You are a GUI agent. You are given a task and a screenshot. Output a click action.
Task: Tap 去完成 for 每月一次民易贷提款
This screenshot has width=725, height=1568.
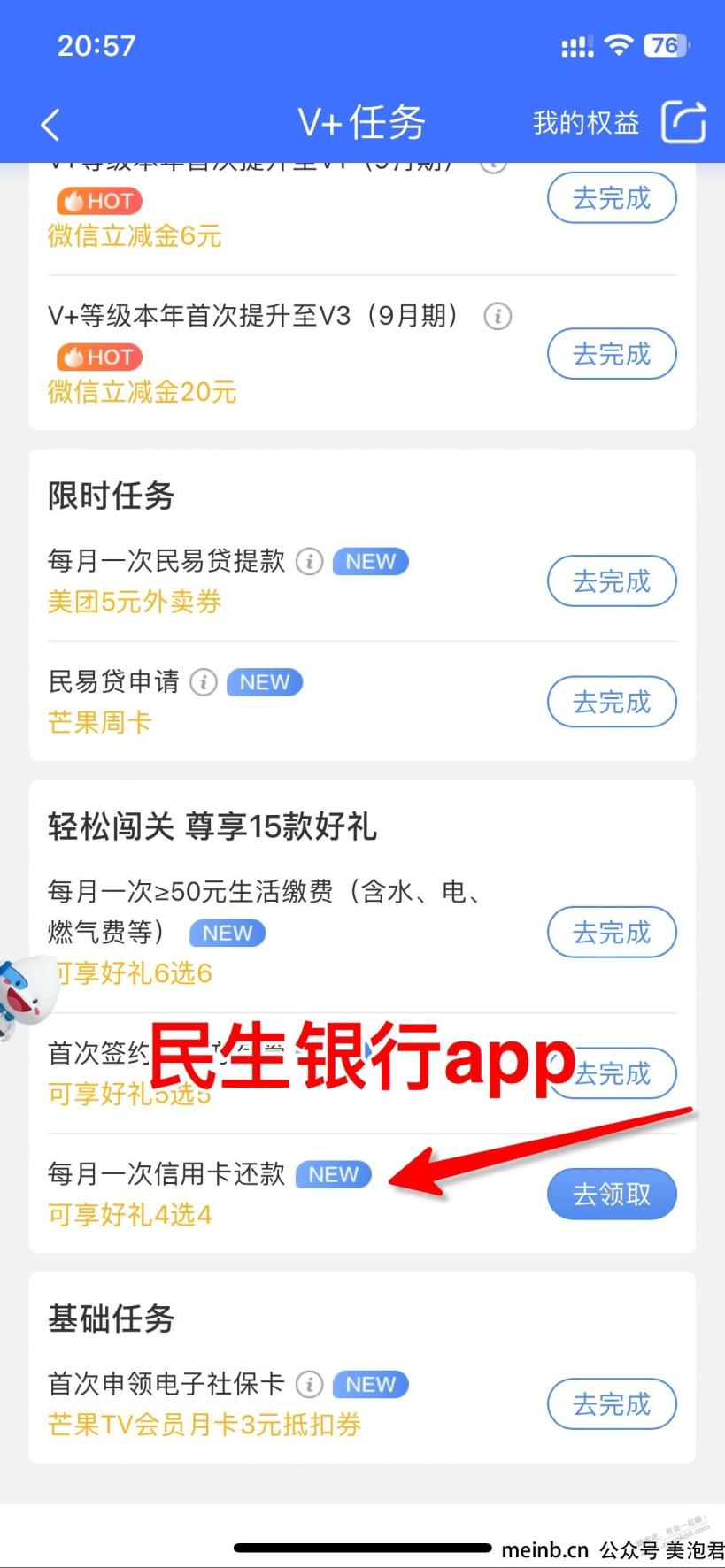612,581
